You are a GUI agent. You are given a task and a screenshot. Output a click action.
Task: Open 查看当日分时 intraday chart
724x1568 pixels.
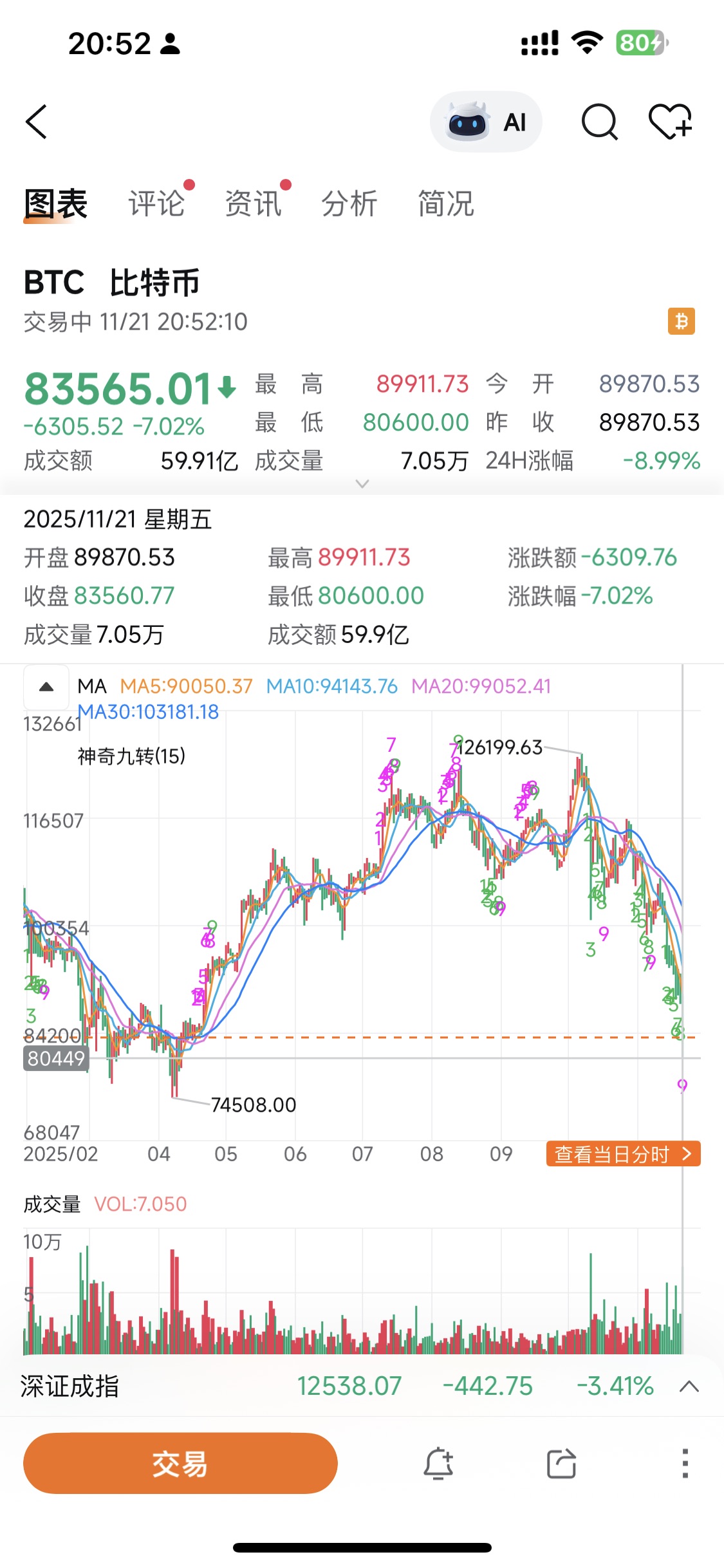[x=623, y=1154]
